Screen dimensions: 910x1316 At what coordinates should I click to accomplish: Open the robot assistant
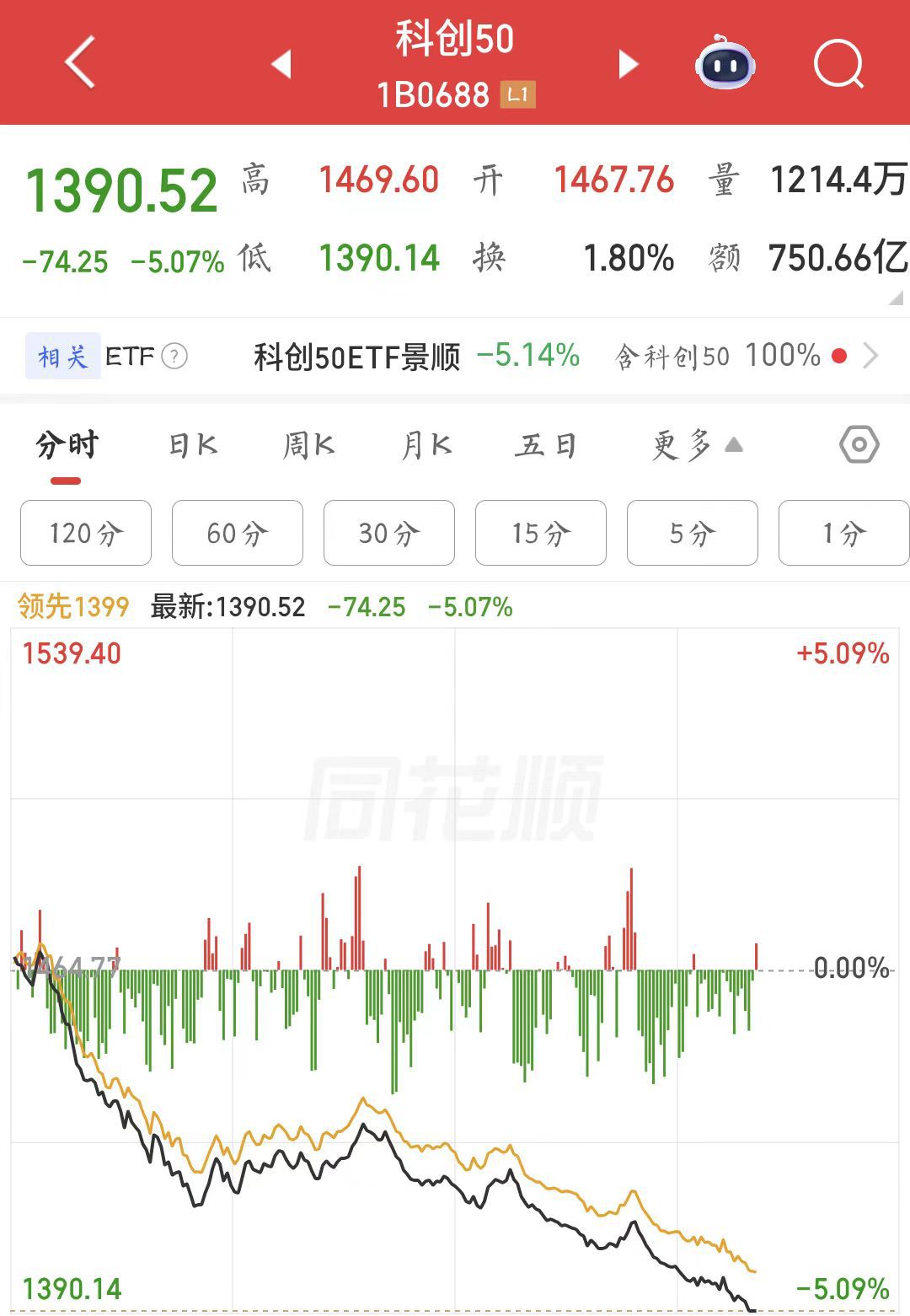click(x=725, y=63)
